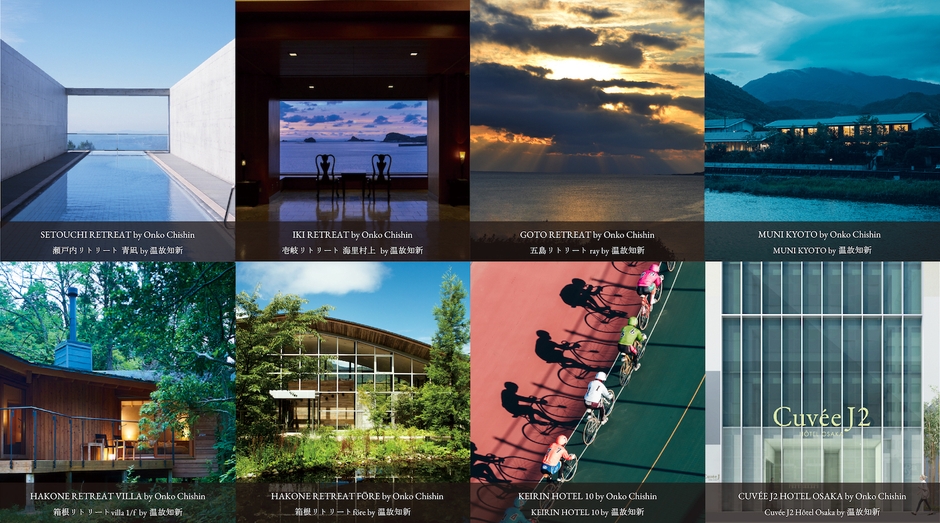
Task: Open the Iki Retreat tile
Action: [352, 130]
